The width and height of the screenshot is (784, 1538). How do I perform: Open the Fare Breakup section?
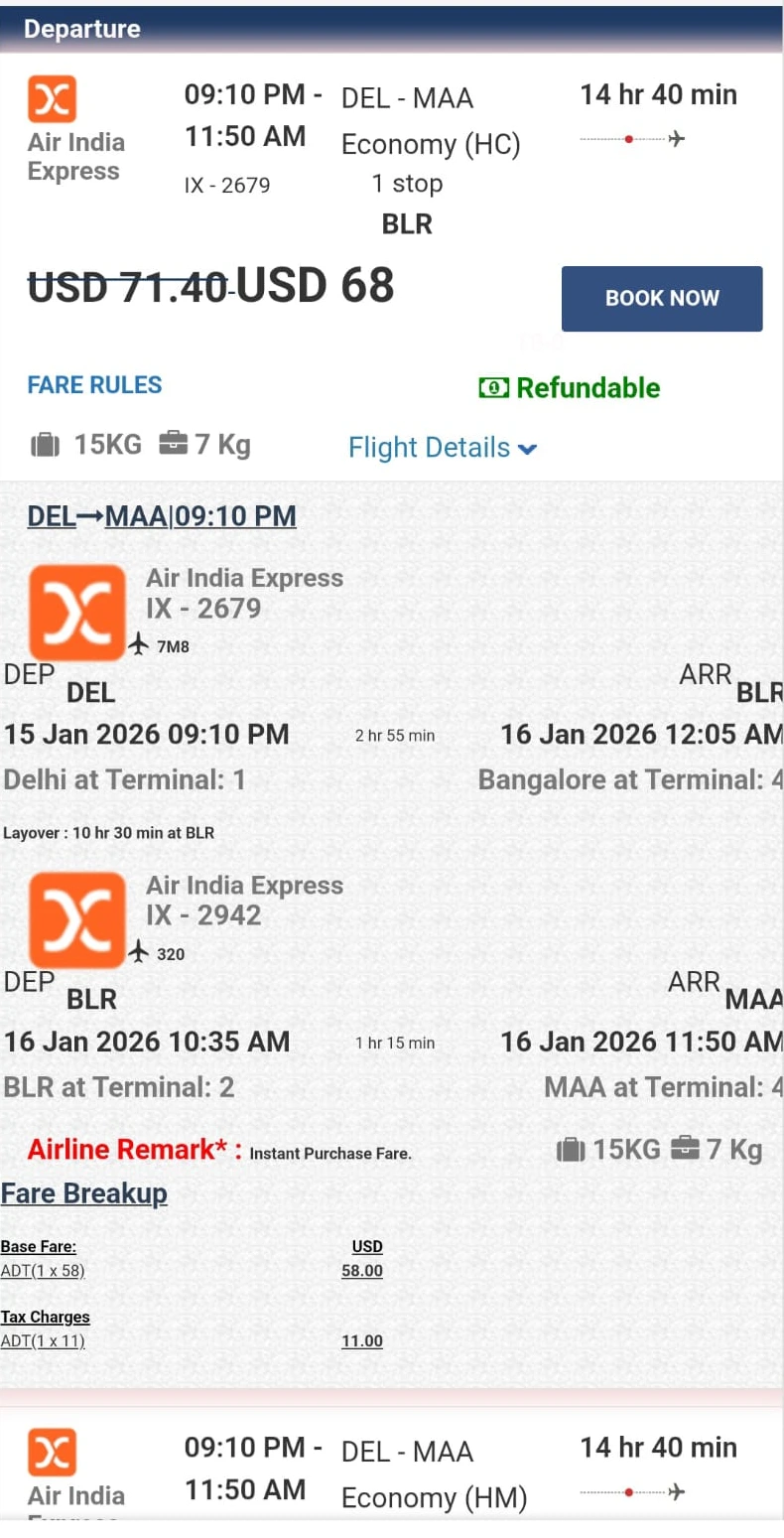click(84, 1192)
